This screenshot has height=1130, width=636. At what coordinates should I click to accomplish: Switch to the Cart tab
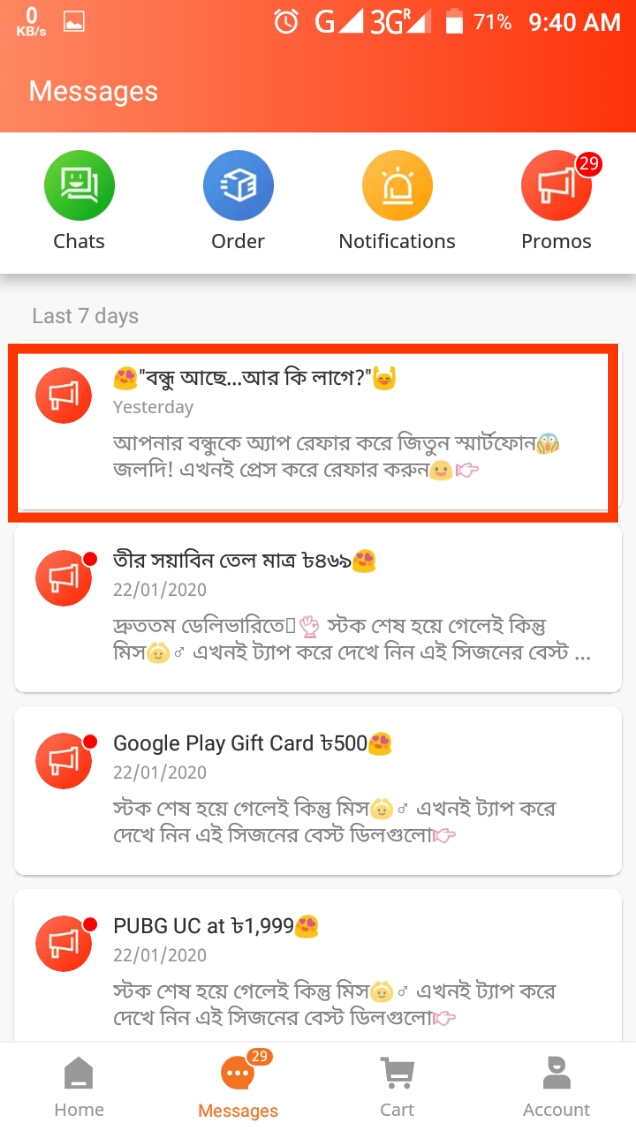pyautogui.click(x=397, y=1087)
